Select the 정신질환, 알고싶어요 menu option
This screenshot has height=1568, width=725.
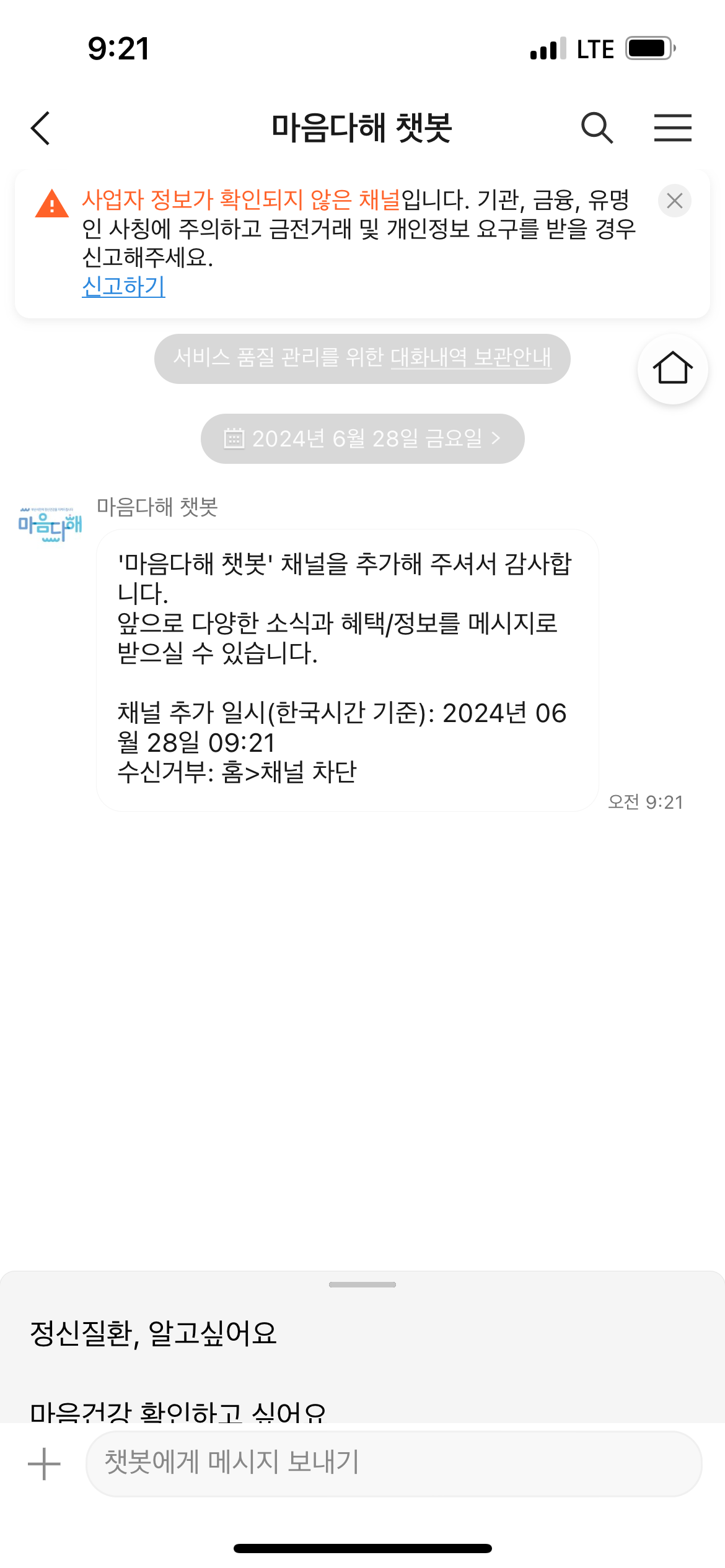[x=154, y=1333]
